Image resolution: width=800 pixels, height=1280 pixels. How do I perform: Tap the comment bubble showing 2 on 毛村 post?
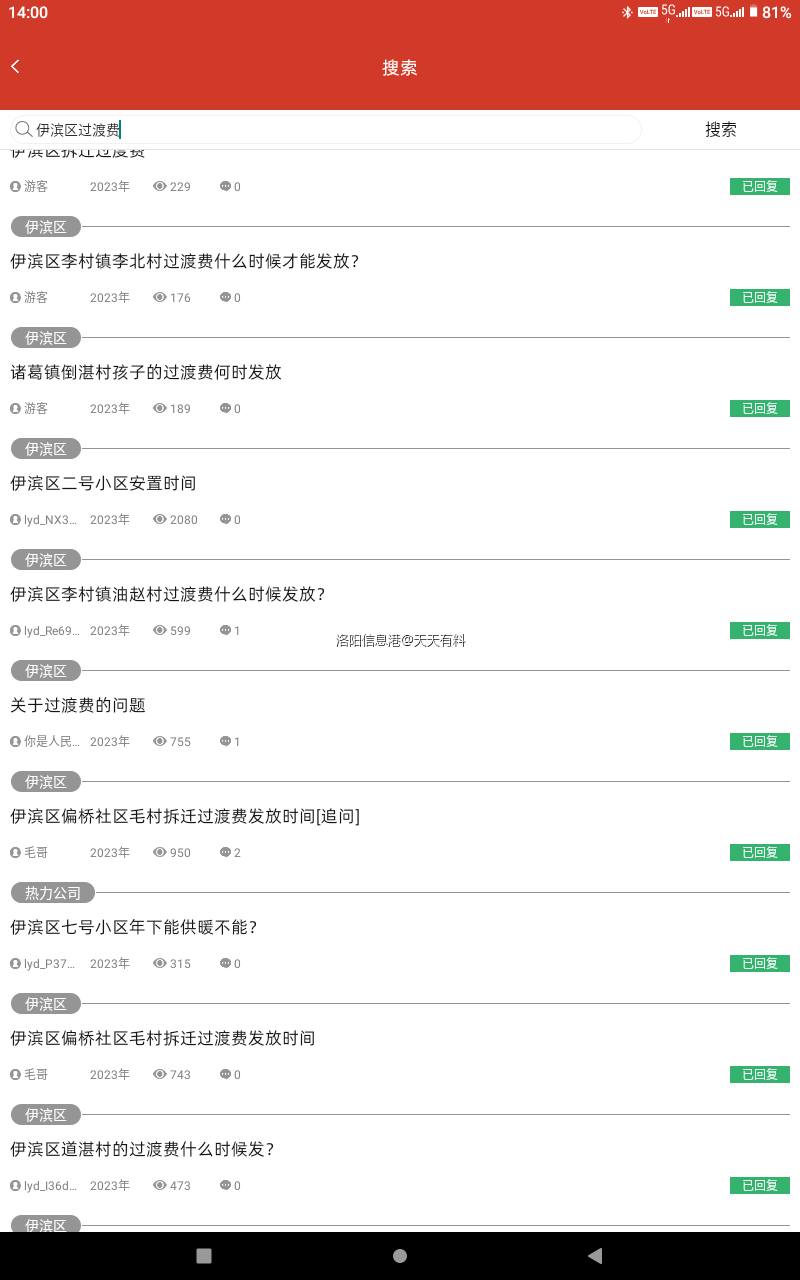click(x=224, y=852)
